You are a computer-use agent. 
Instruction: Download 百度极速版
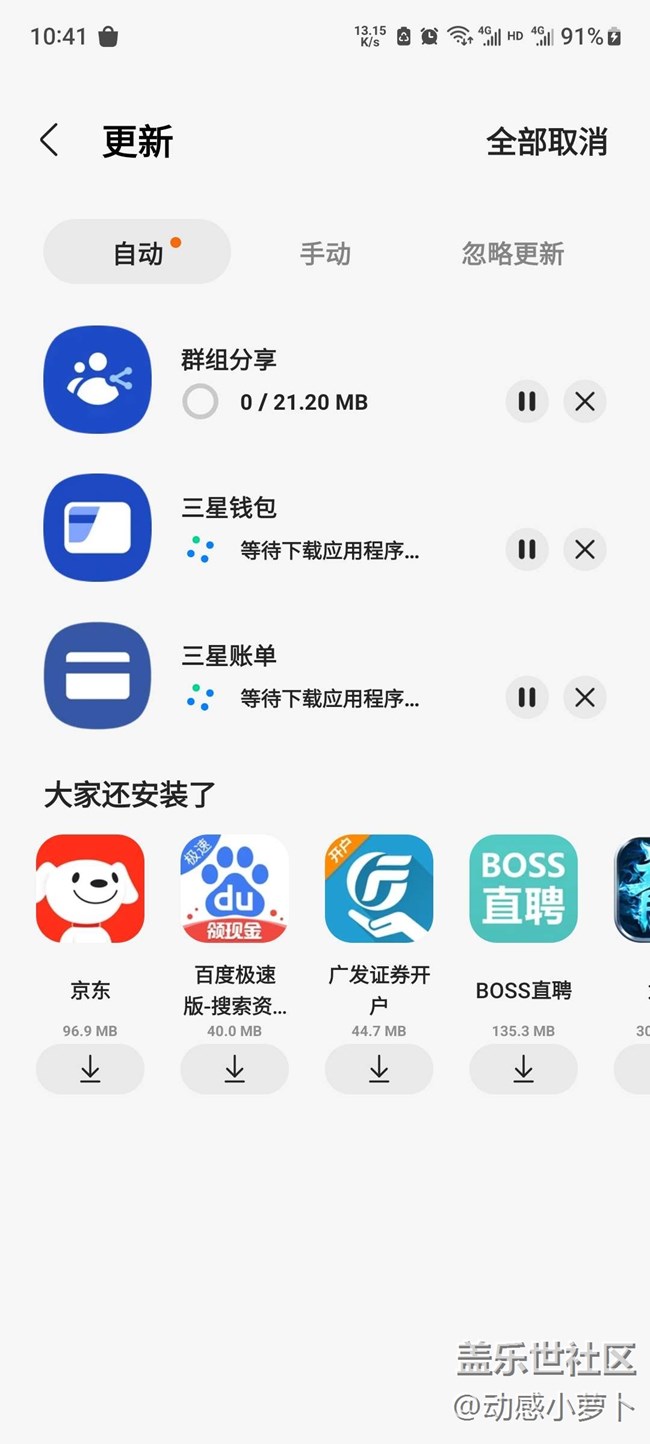tap(235, 1069)
